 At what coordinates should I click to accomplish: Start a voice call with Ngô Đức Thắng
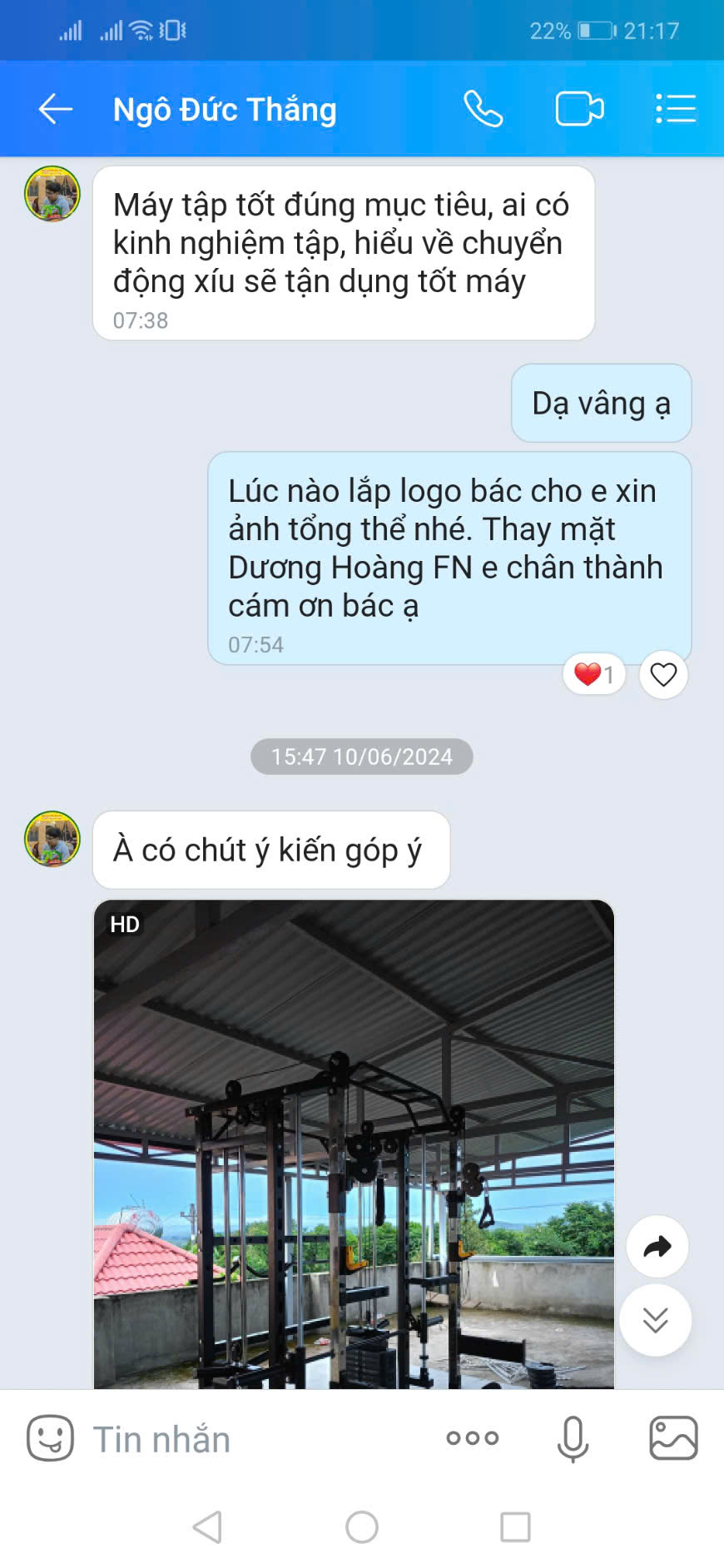point(483,109)
